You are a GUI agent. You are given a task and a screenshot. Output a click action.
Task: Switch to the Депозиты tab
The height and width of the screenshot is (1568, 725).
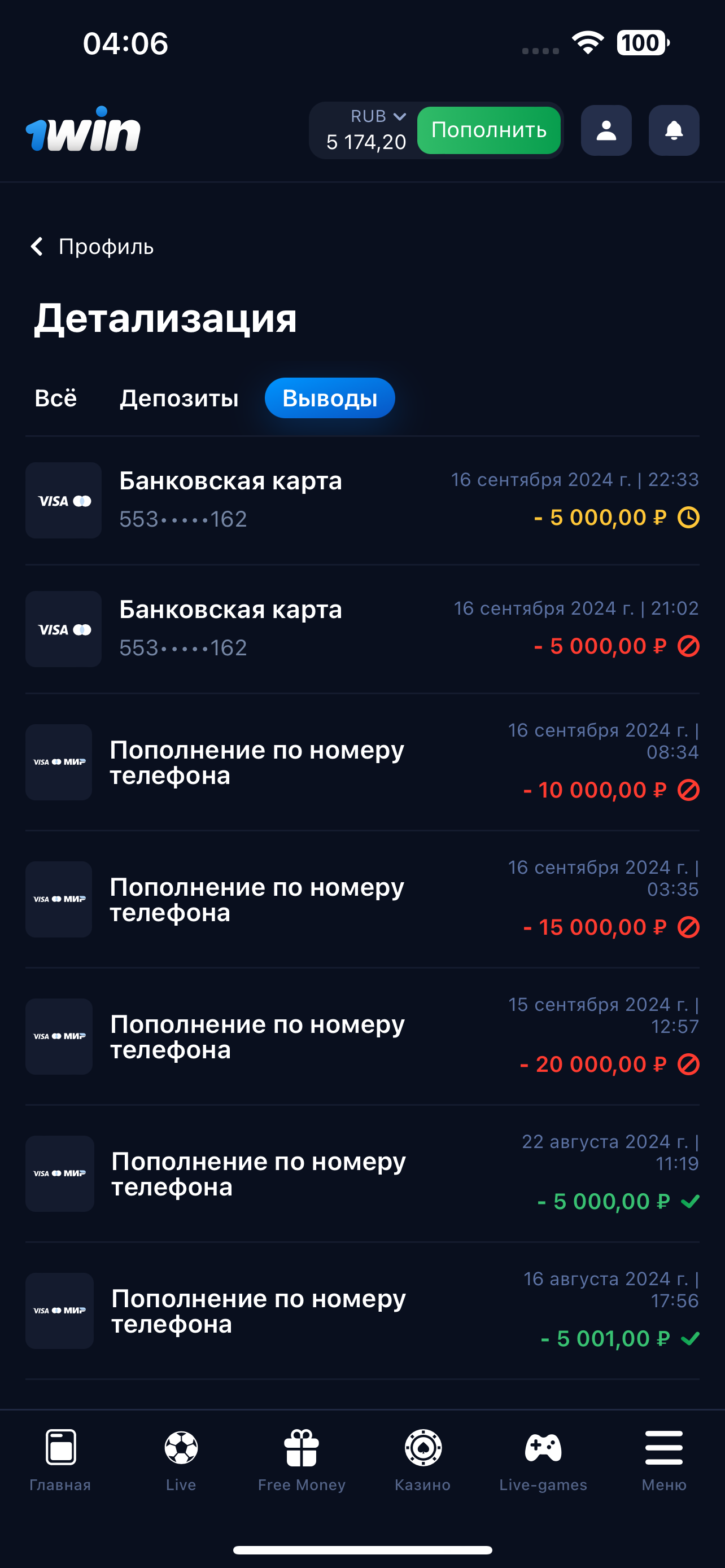click(179, 398)
